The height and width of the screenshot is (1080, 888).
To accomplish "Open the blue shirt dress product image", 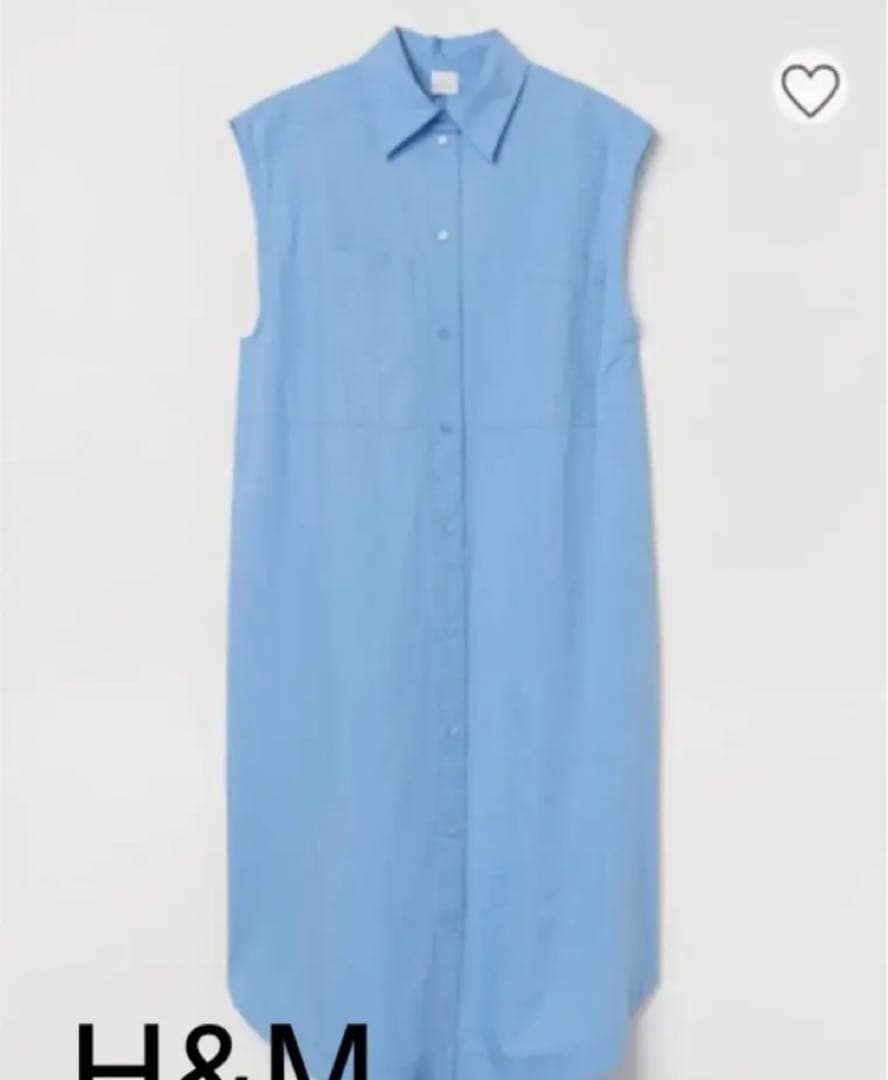I will pos(443,540).
